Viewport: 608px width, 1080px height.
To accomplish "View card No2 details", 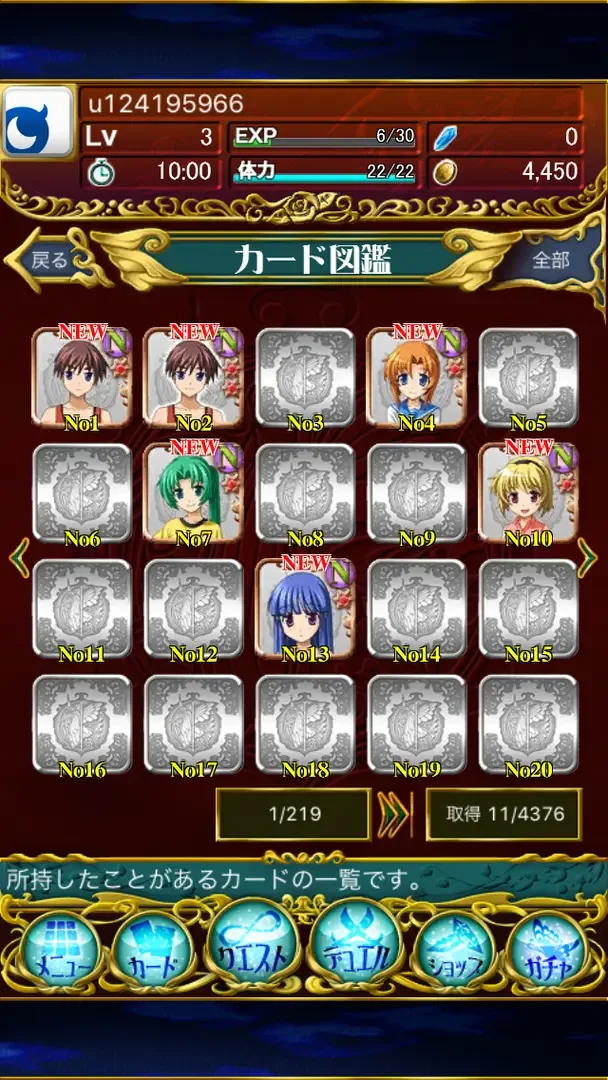I will pyautogui.click(x=193, y=378).
